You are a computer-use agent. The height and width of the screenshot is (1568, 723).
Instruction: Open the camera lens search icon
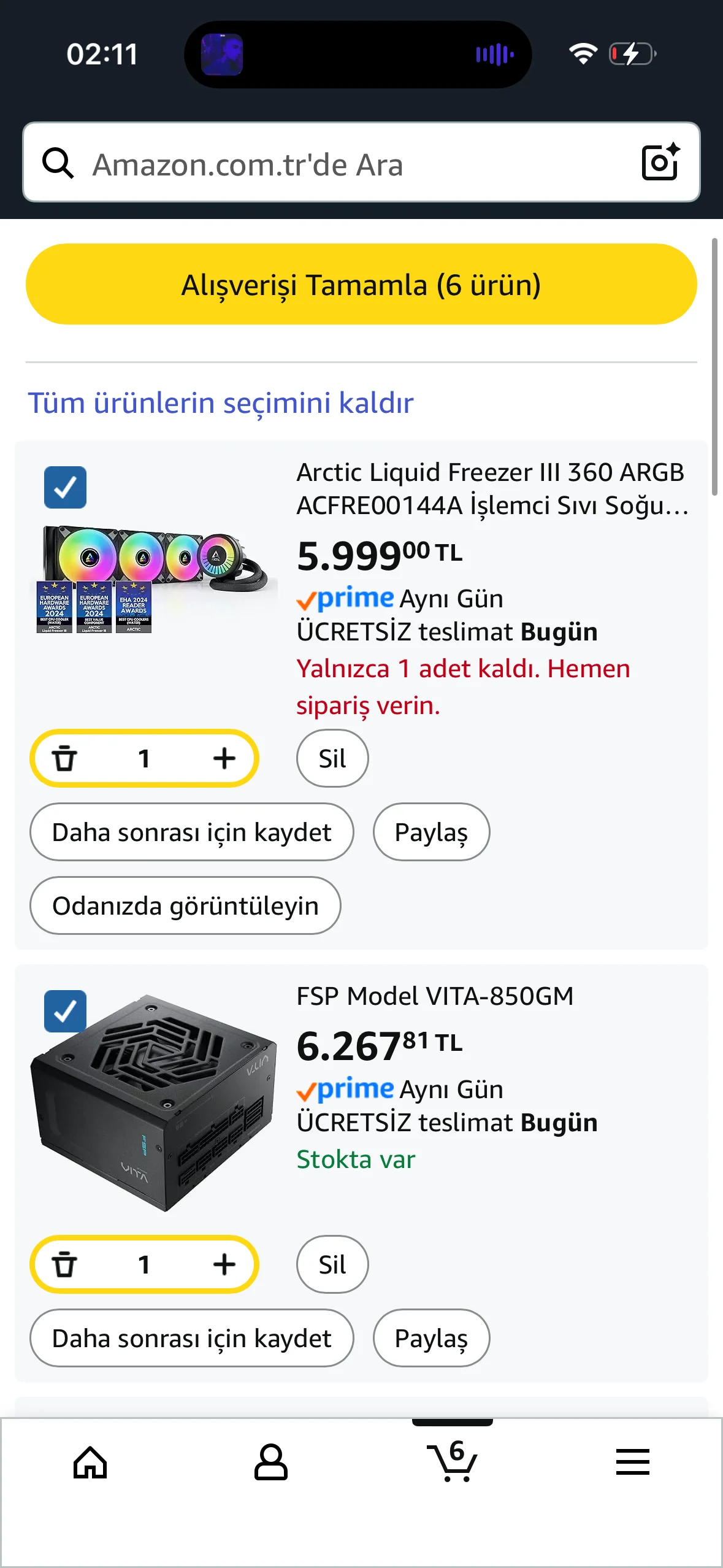coord(660,163)
